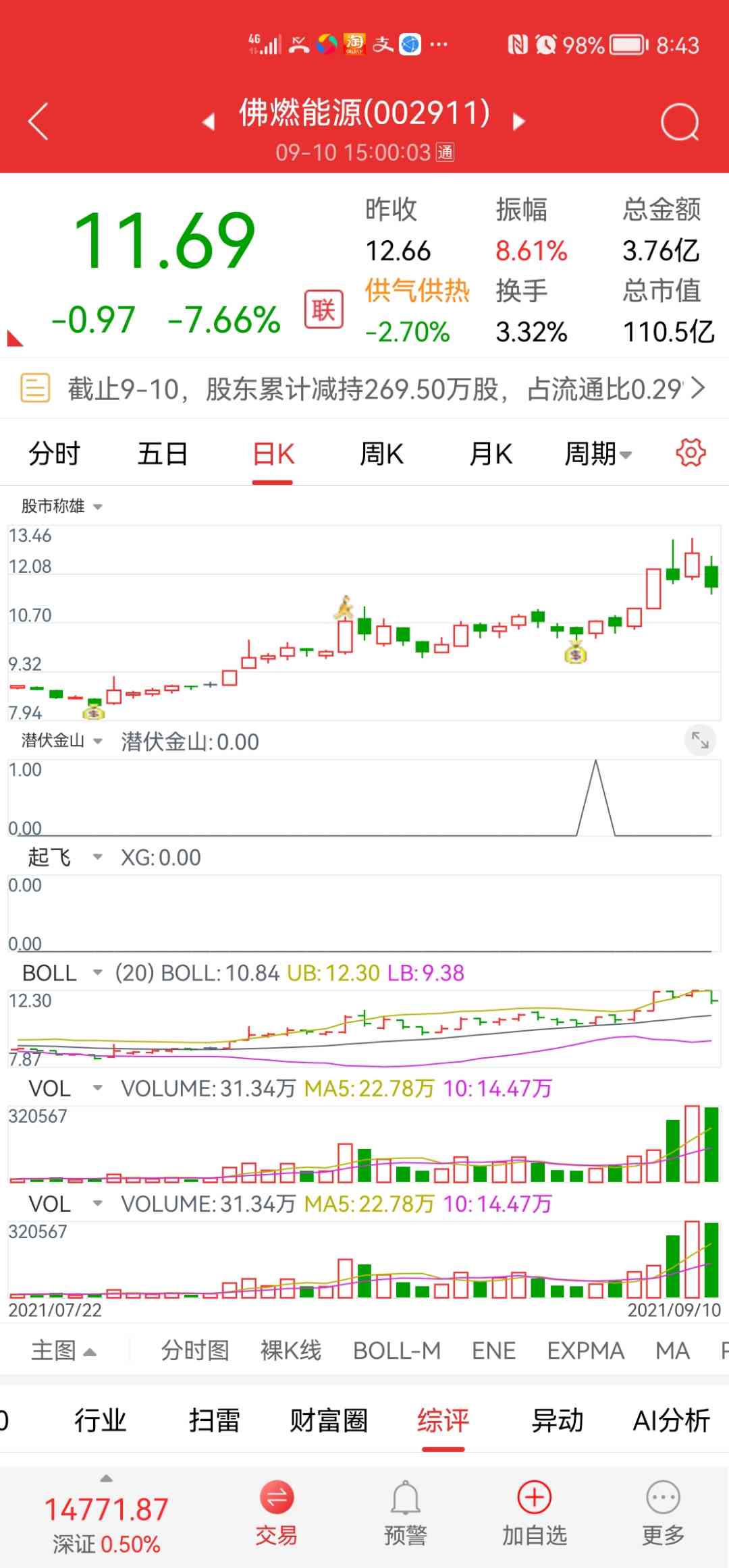
Task: Switch to the 分时 chart tab
Action: tap(54, 453)
